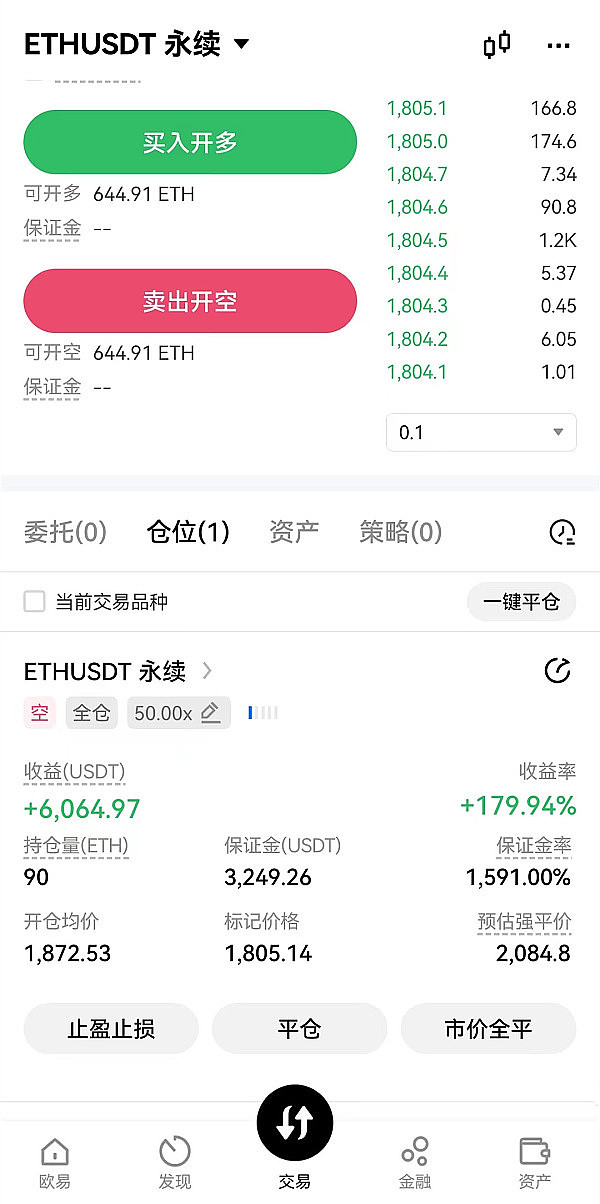Select the 仓位(1) tab
Viewport: 600px width, 1204px height.
coord(188,532)
